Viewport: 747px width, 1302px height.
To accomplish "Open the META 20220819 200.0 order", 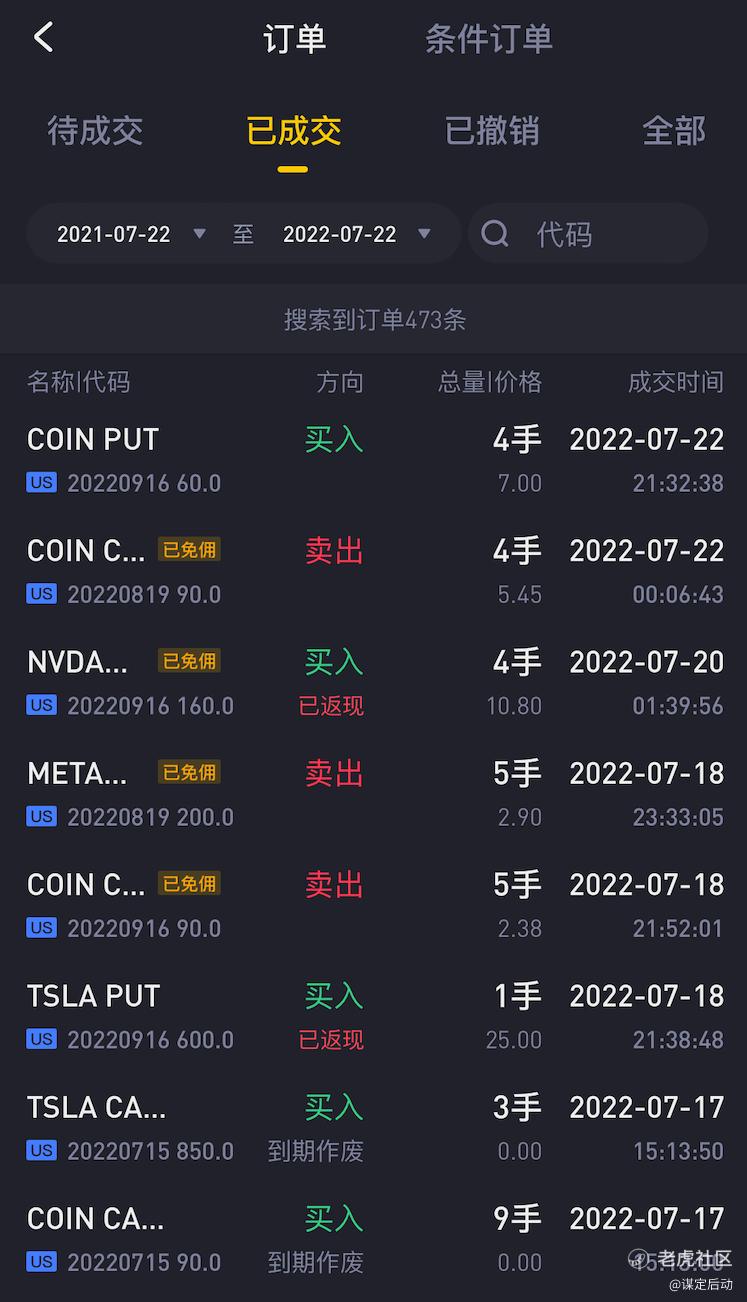I will (x=373, y=794).
